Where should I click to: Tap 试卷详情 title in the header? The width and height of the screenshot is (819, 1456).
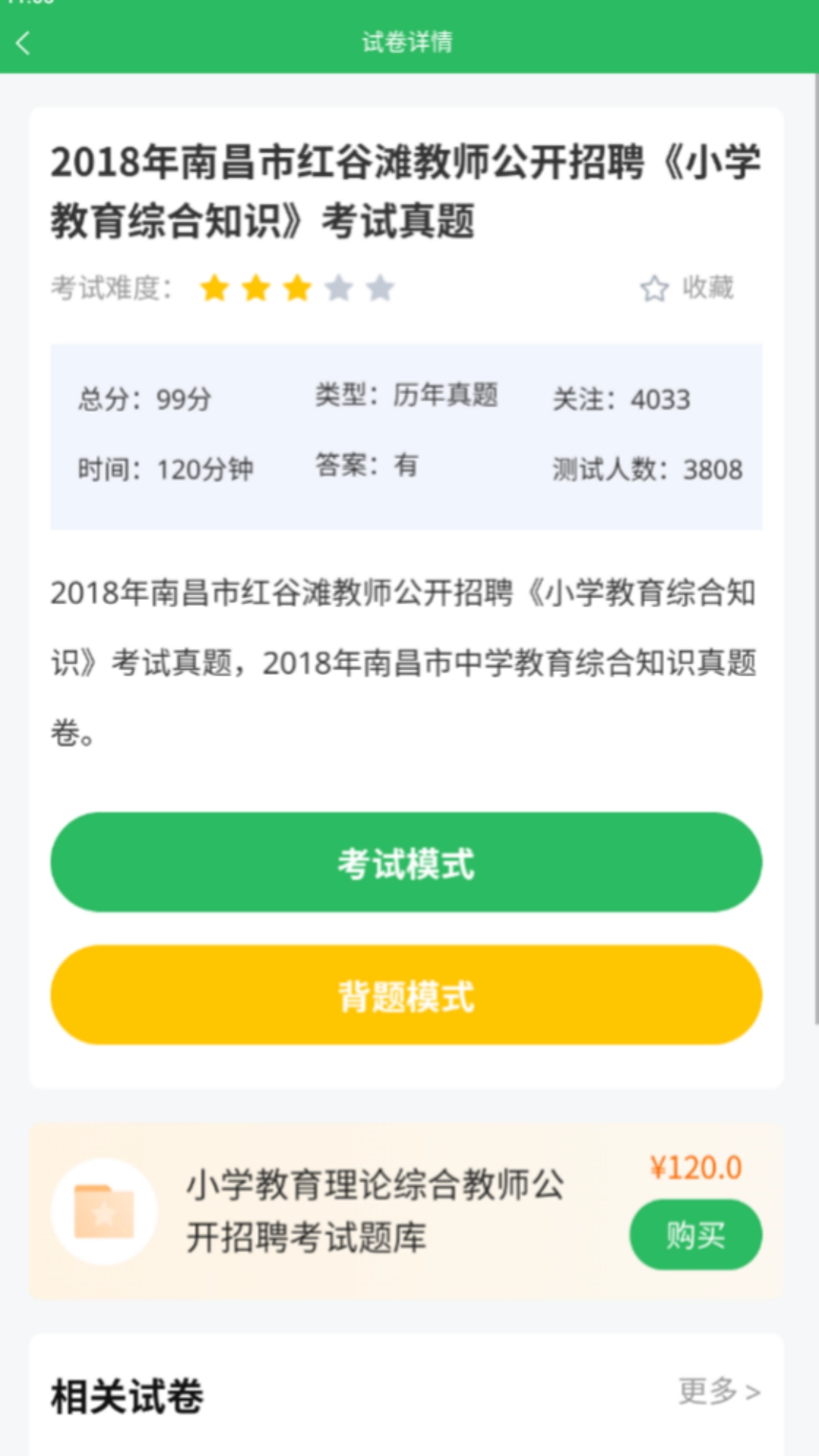click(408, 43)
